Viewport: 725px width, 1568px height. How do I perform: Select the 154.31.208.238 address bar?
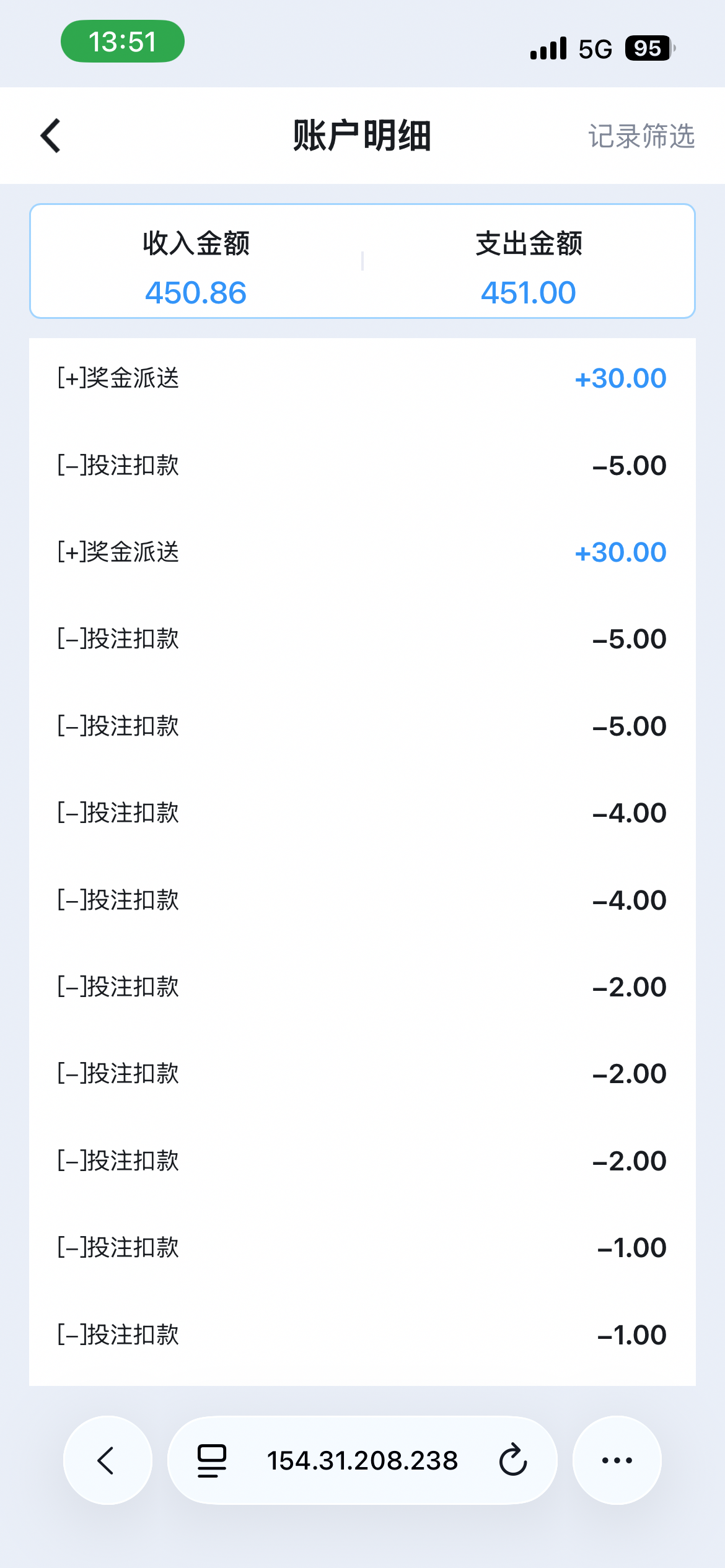coord(362,1460)
